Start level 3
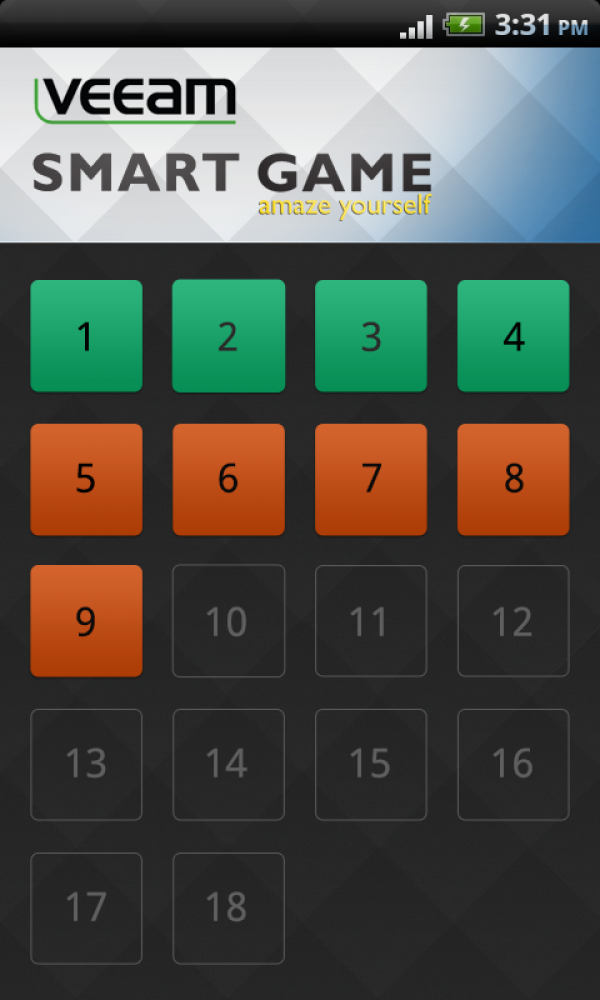Image resolution: width=600 pixels, height=1000 pixels. pos(371,335)
